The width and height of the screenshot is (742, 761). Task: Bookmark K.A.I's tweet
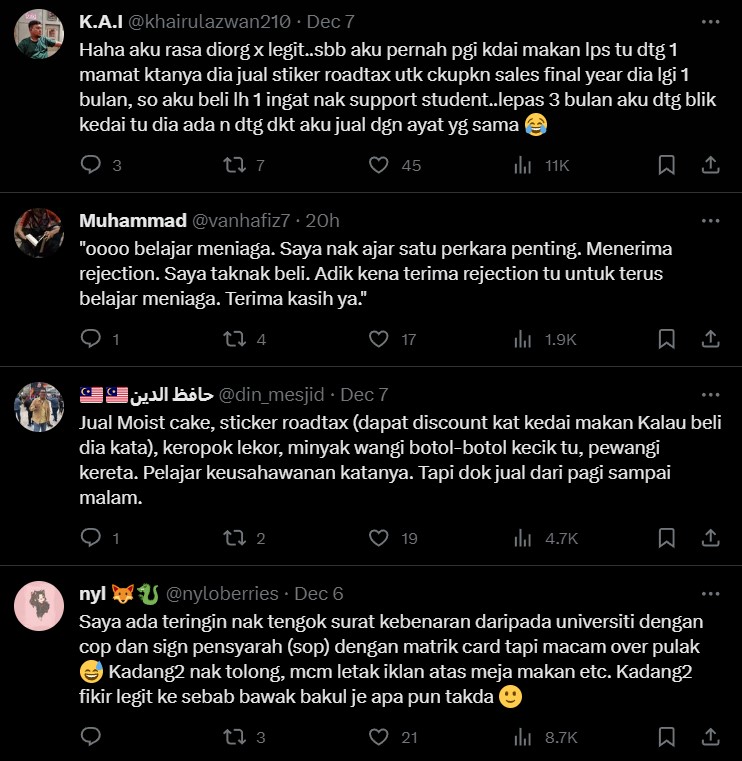click(x=666, y=165)
